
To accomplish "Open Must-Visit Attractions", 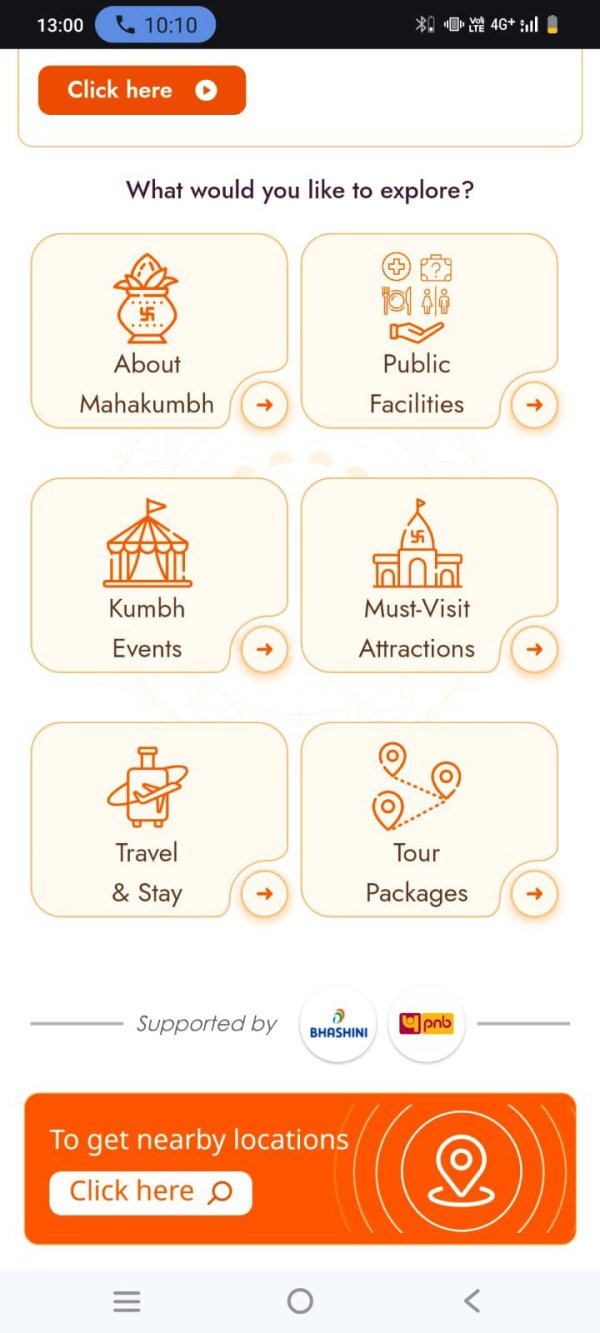I will 418,575.
